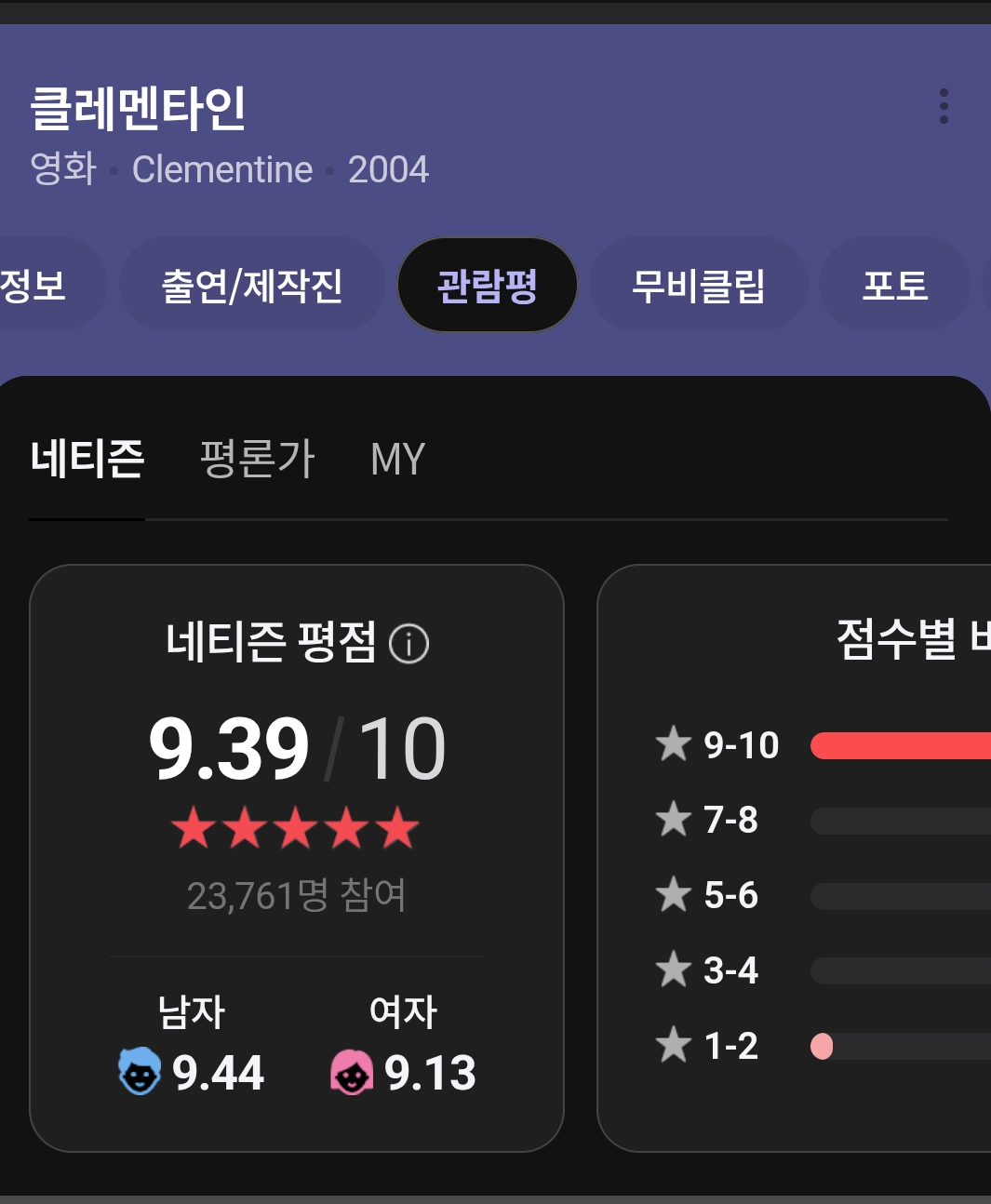Open the 포토 tab

coord(895,285)
